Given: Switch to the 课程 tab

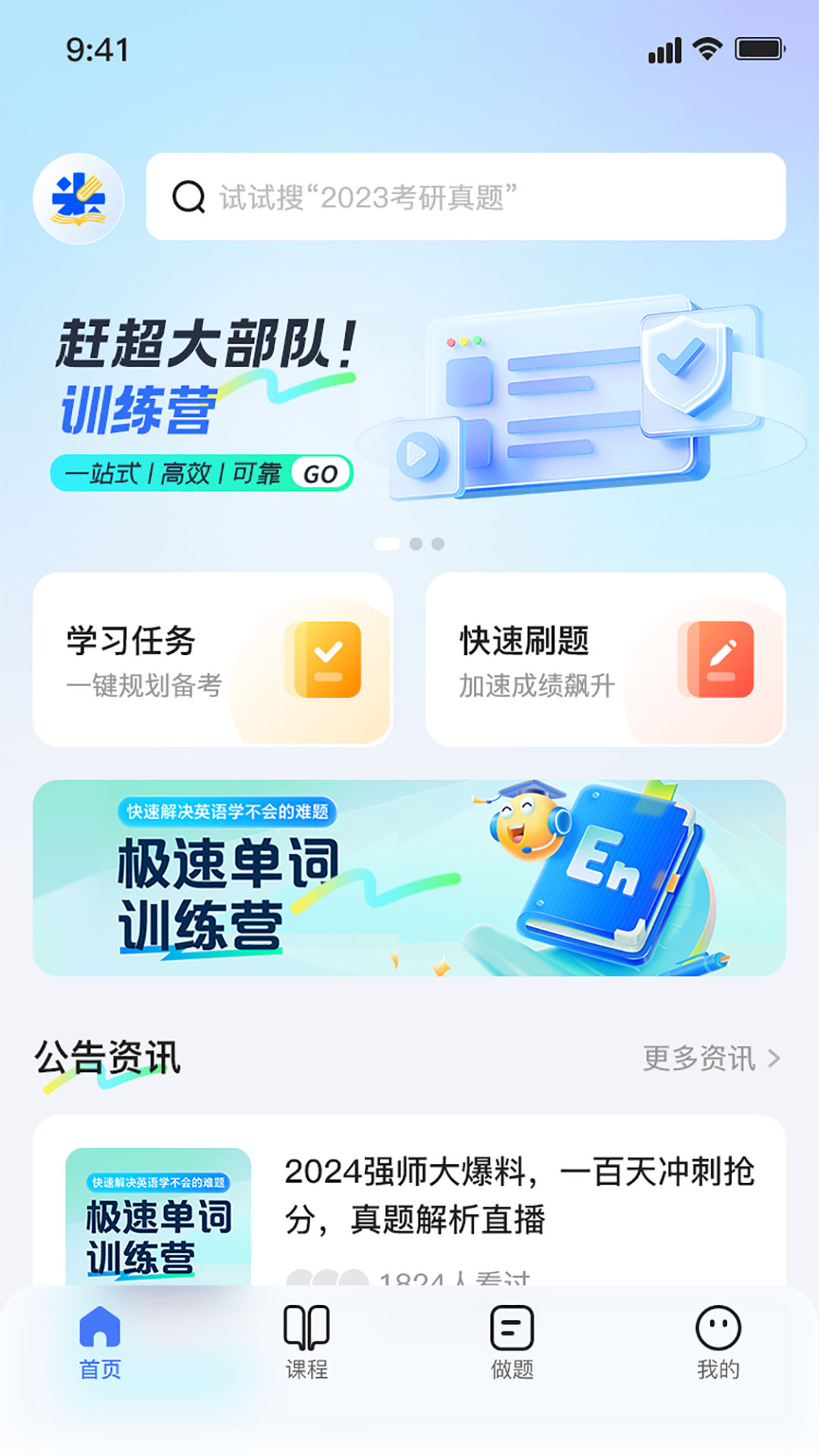Looking at the screenshot, I should (x=306, y=1346).
